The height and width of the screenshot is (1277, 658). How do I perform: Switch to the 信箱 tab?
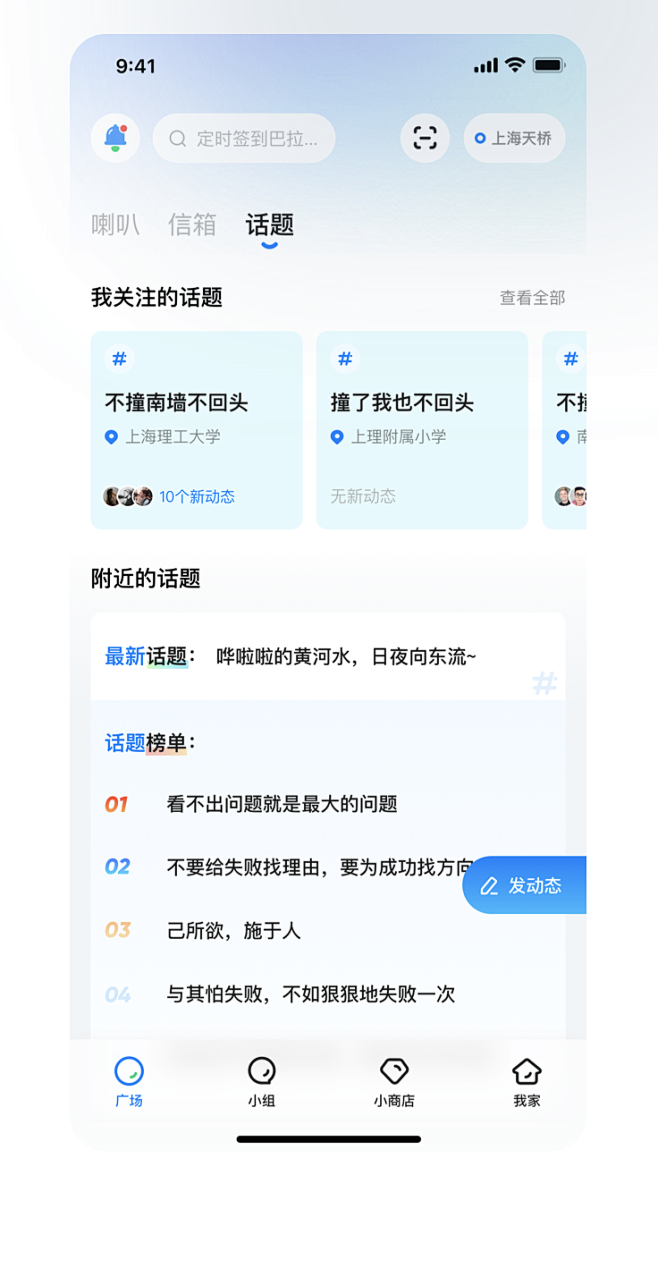coord(192,225)
